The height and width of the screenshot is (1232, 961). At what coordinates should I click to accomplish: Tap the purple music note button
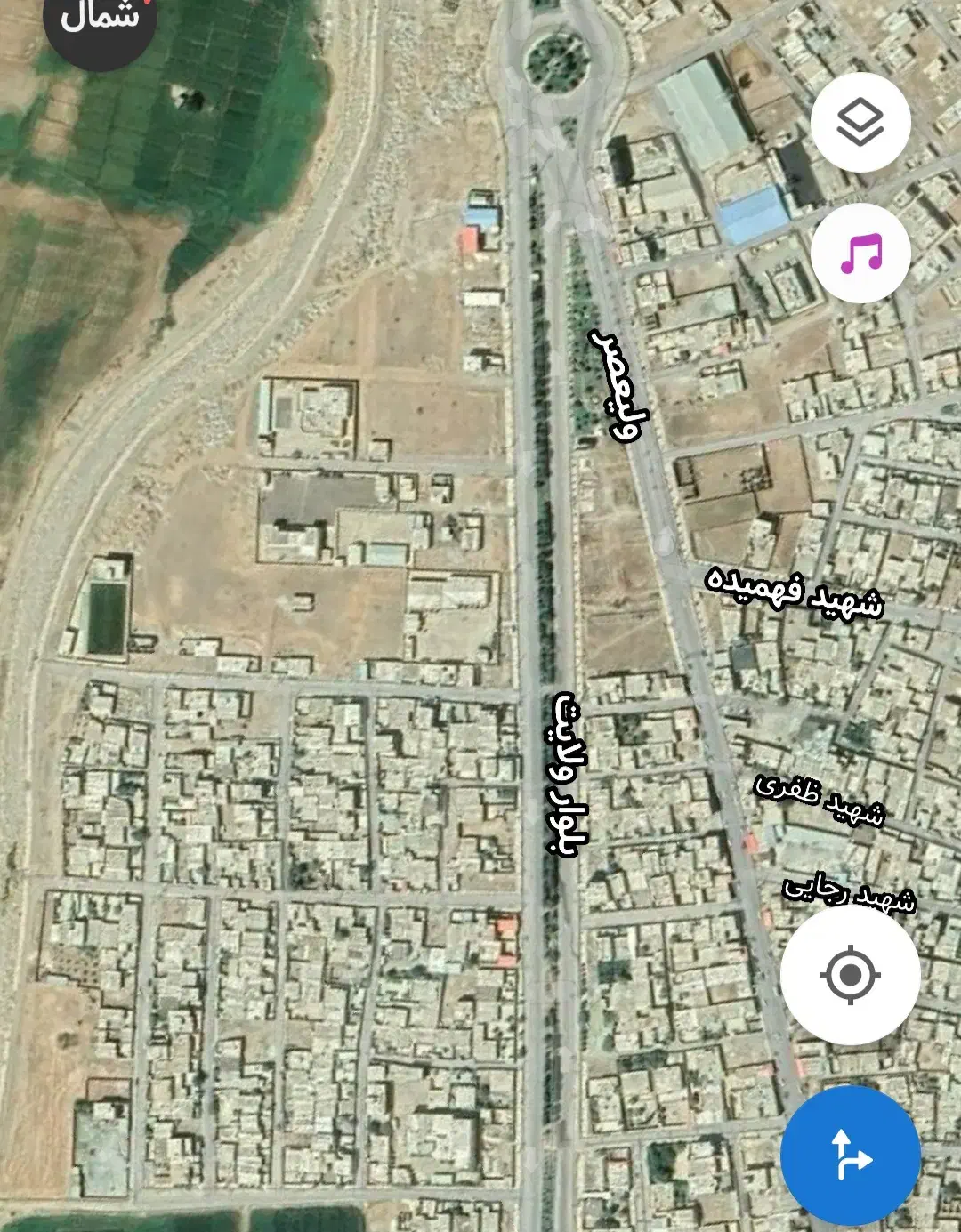click(x=860, y=254)
